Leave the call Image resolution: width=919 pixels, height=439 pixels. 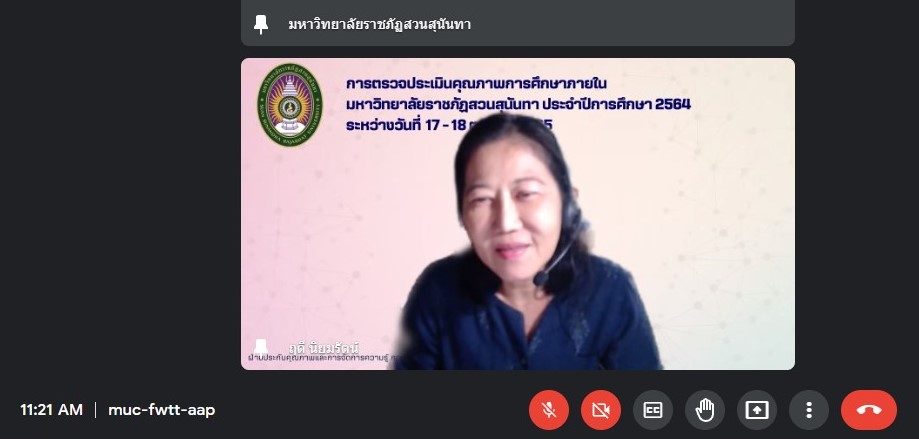(x=869, y=410)
